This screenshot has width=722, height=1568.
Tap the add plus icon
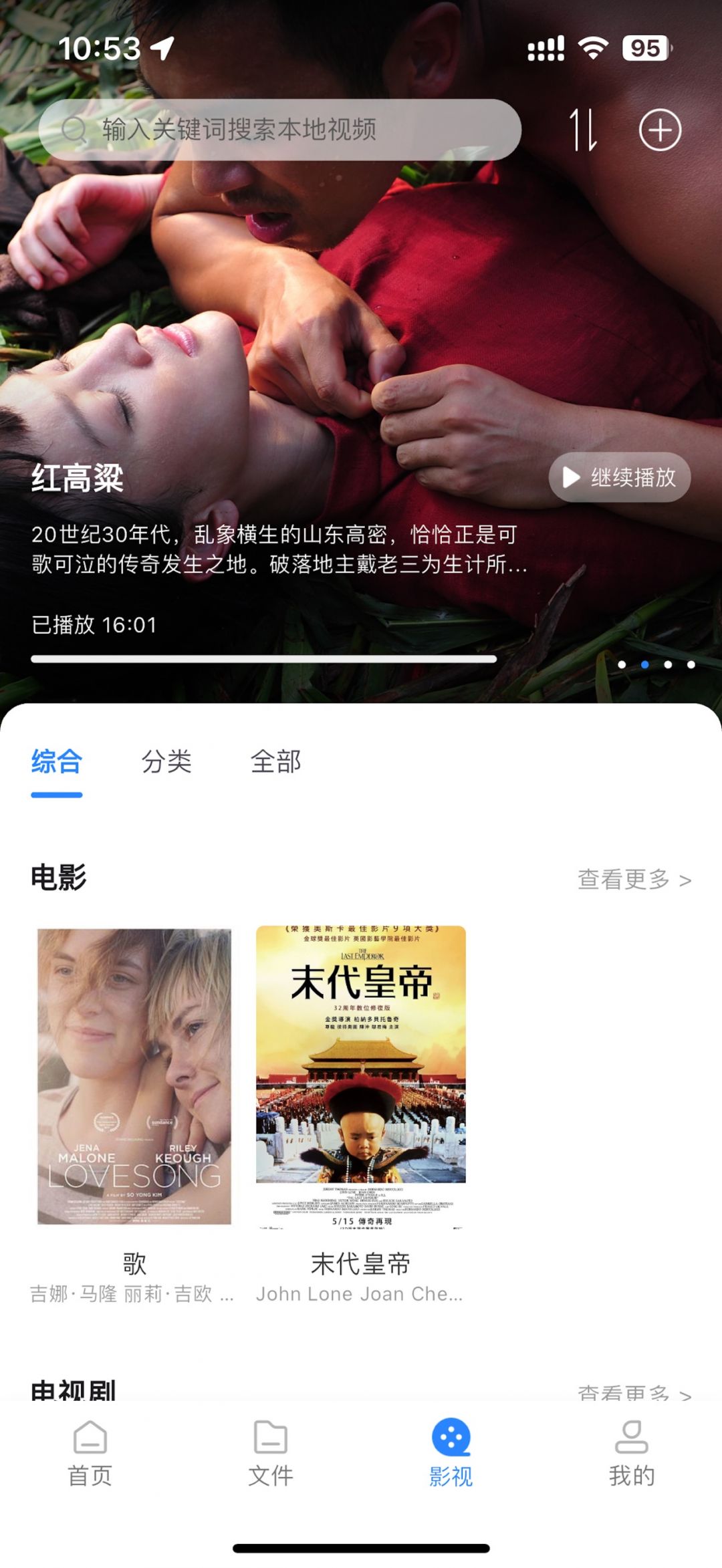660,130
